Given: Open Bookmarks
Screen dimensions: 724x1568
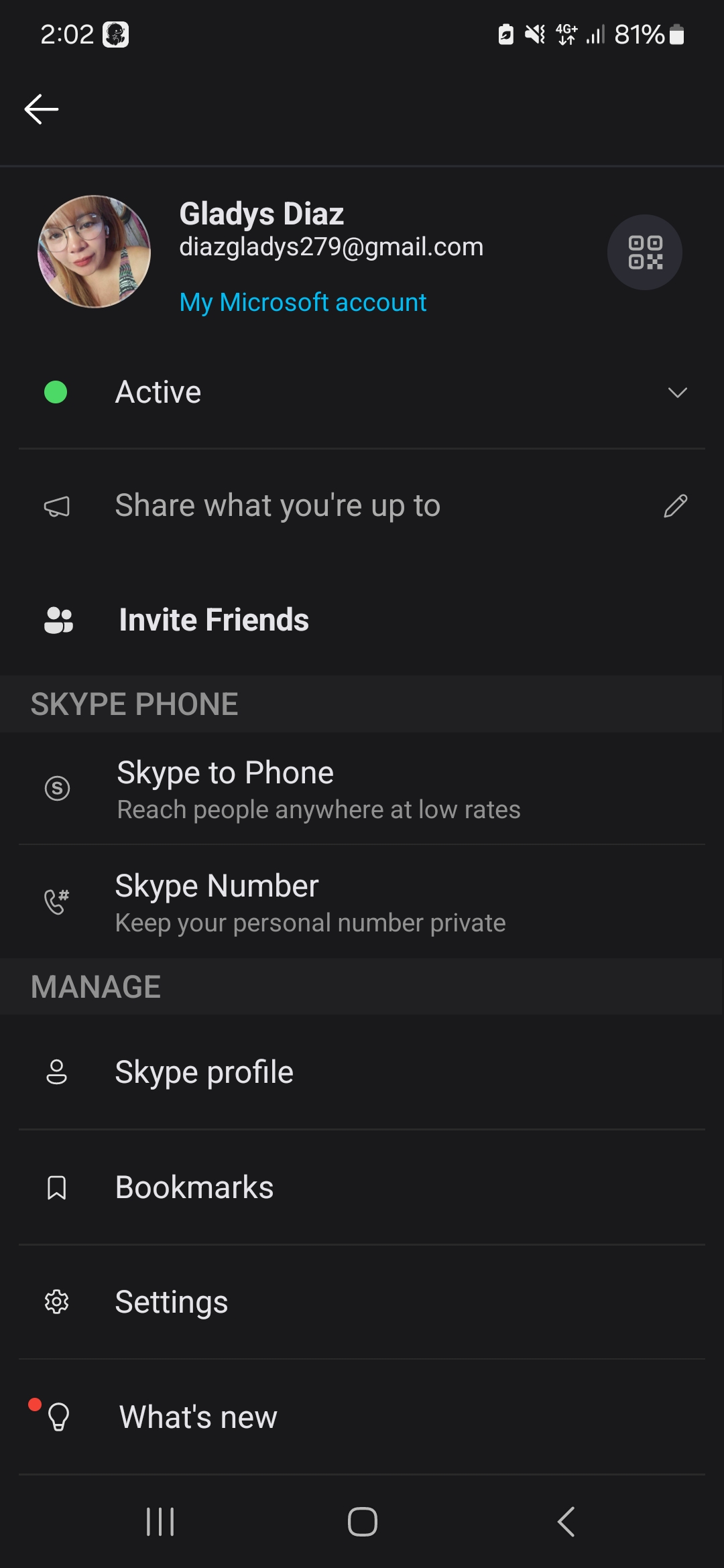Looking at the screenshot, I should tap(362, 1187).
